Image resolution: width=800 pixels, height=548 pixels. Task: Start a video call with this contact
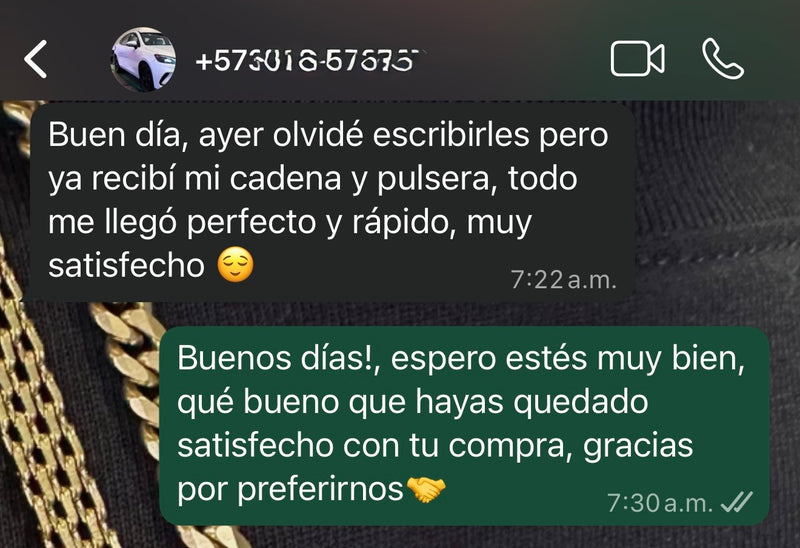pyautogui.click(x=637, y=59)
